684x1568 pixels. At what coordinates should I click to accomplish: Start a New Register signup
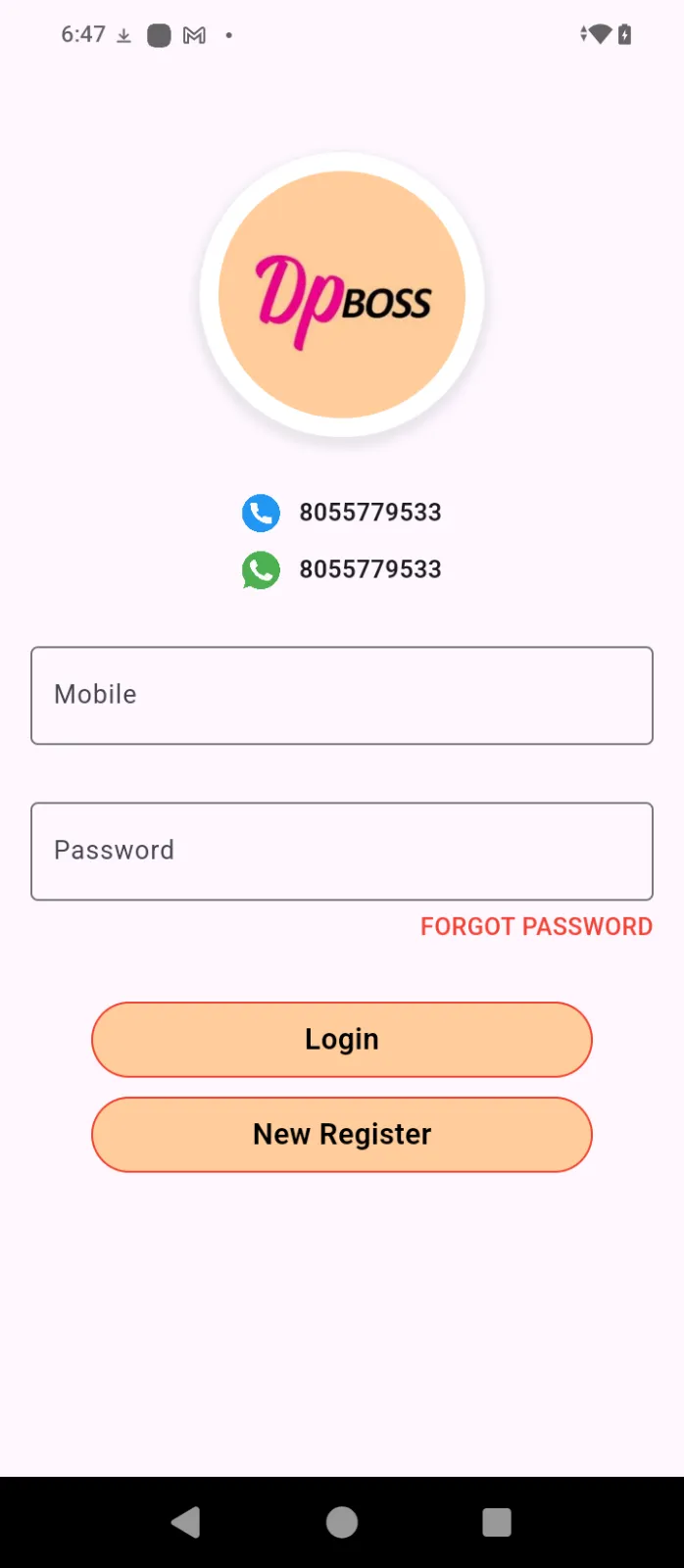pyautogui.click(x=342, y=1134)
